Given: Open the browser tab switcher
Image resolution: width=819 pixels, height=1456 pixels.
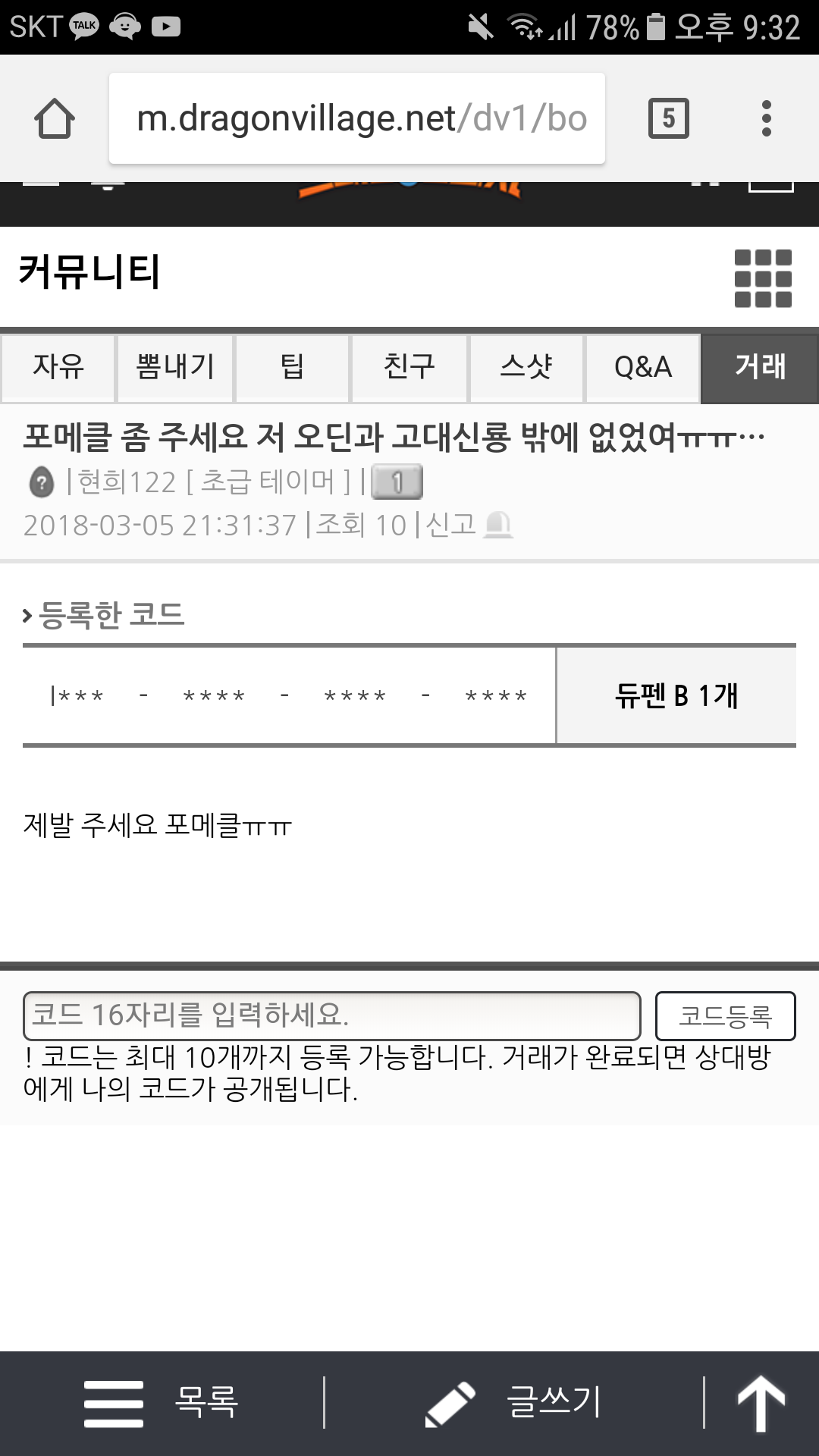Looking at the screenshot, I should point(668,118).
